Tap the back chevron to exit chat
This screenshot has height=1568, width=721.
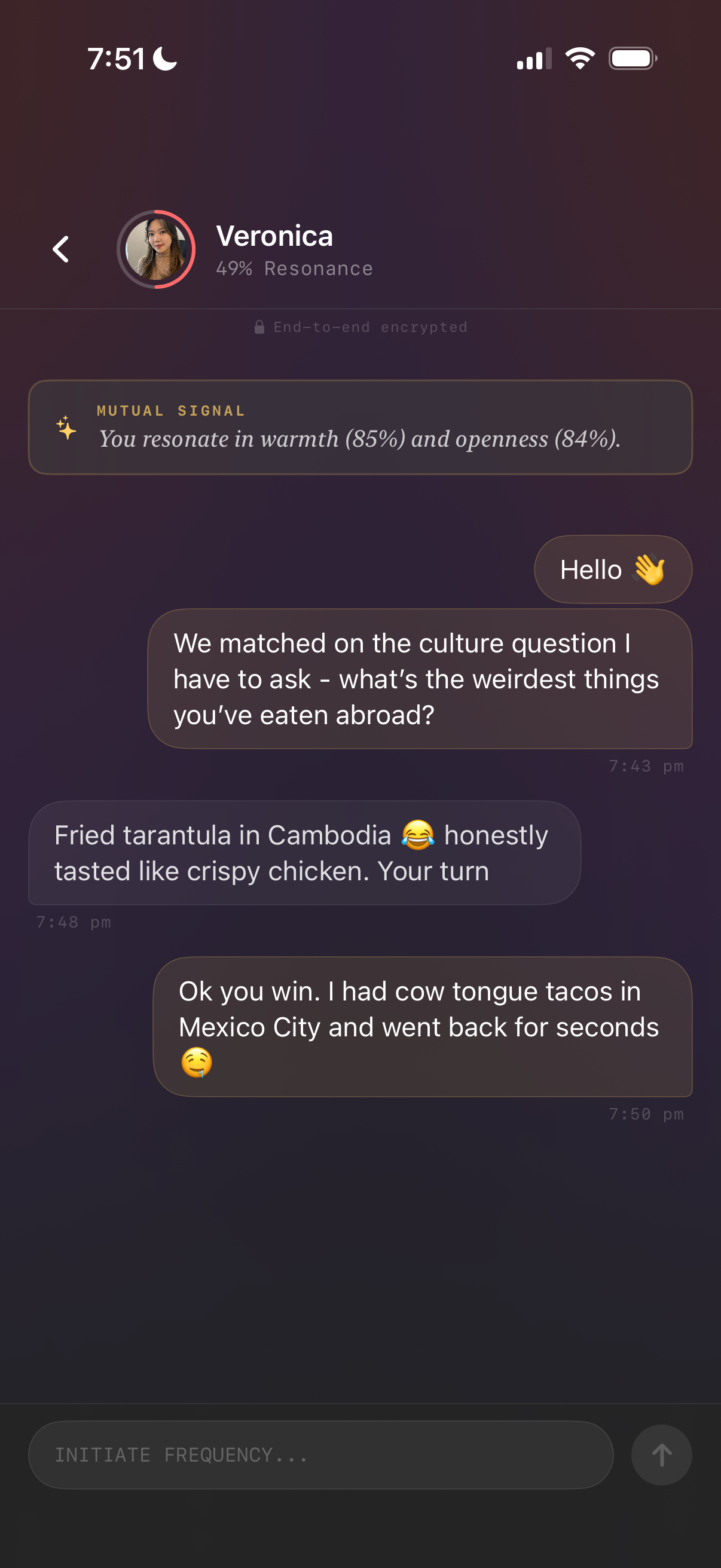[x=62, y=248]
